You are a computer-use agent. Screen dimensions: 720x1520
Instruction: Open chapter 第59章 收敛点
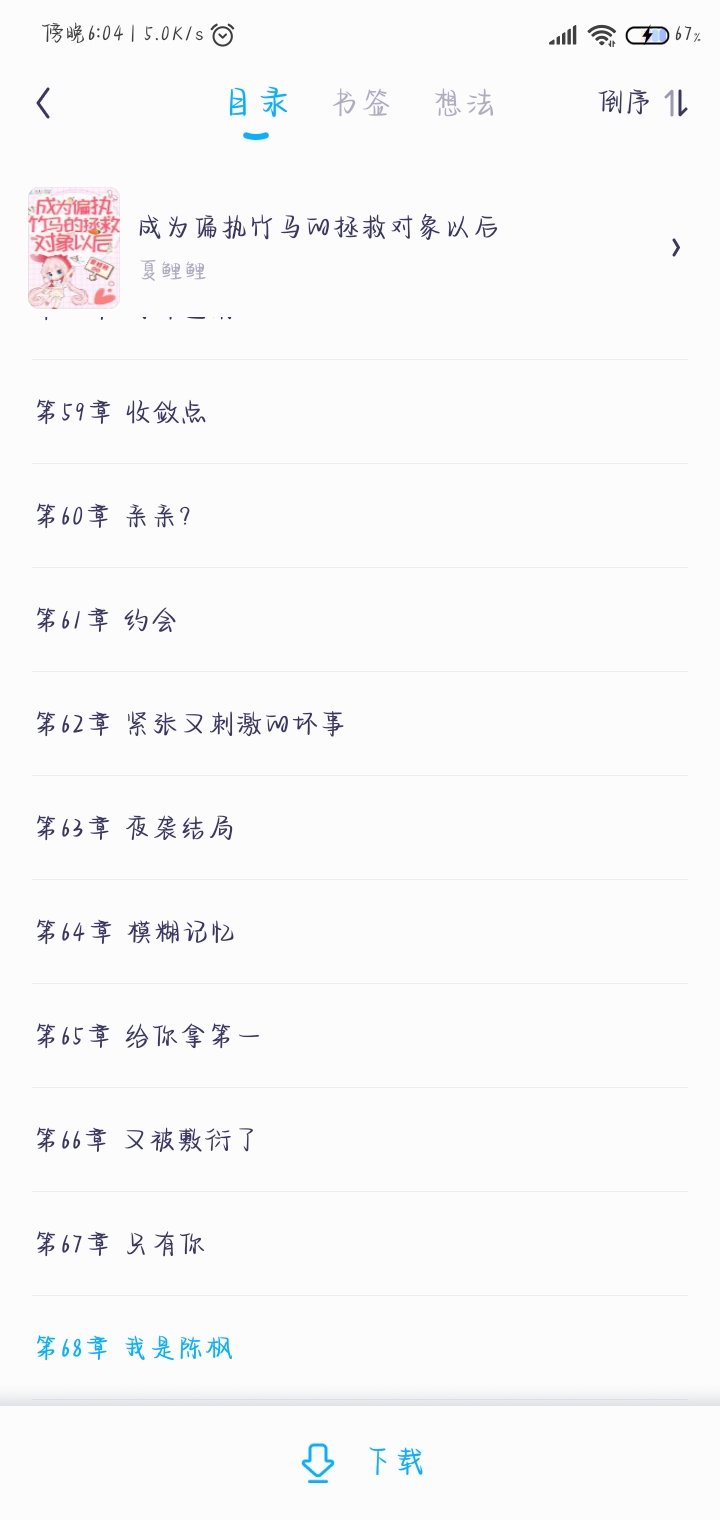tap(360, 412)
